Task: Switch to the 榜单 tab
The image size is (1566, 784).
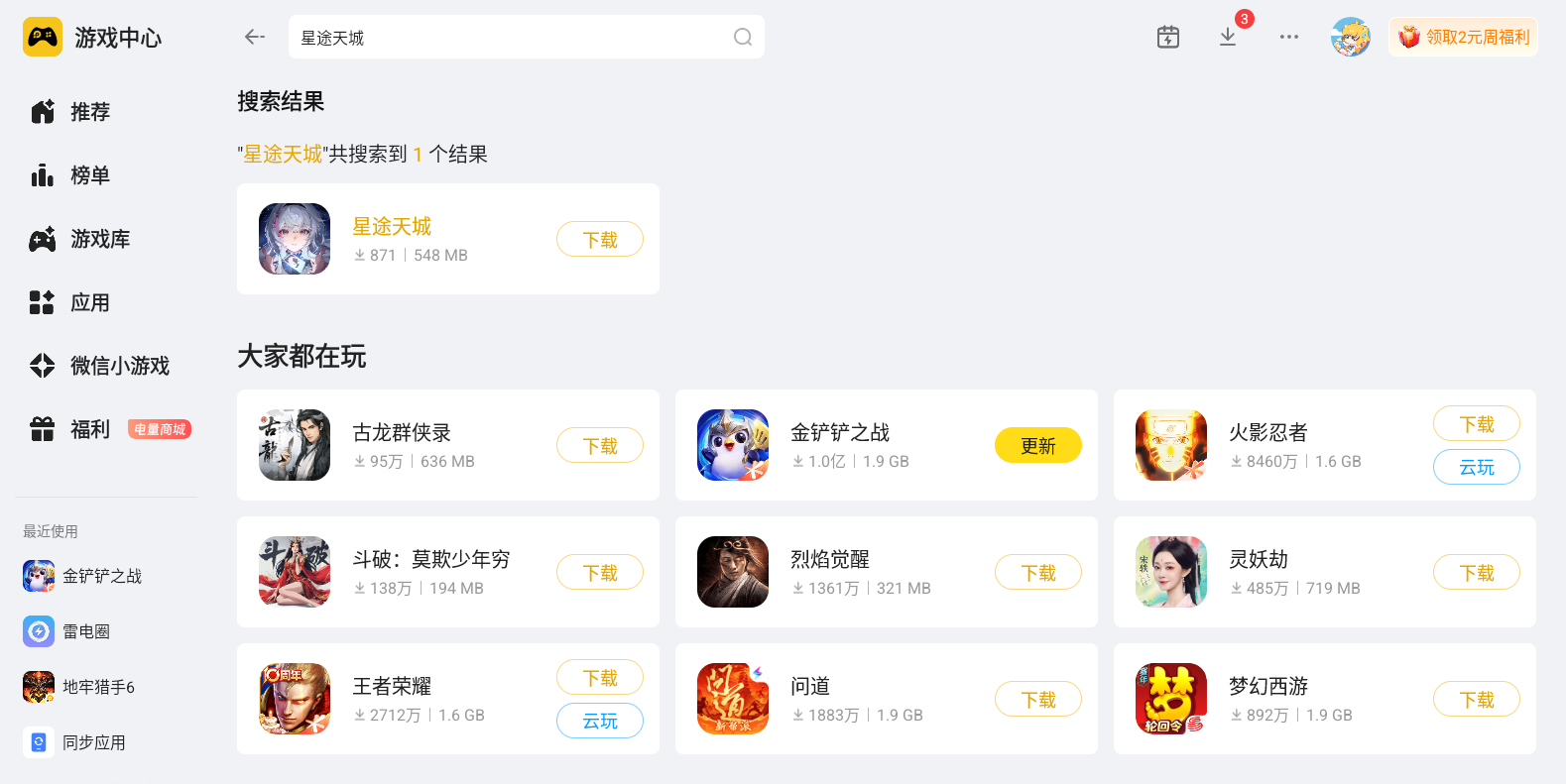Action: [x=69, y=175]
